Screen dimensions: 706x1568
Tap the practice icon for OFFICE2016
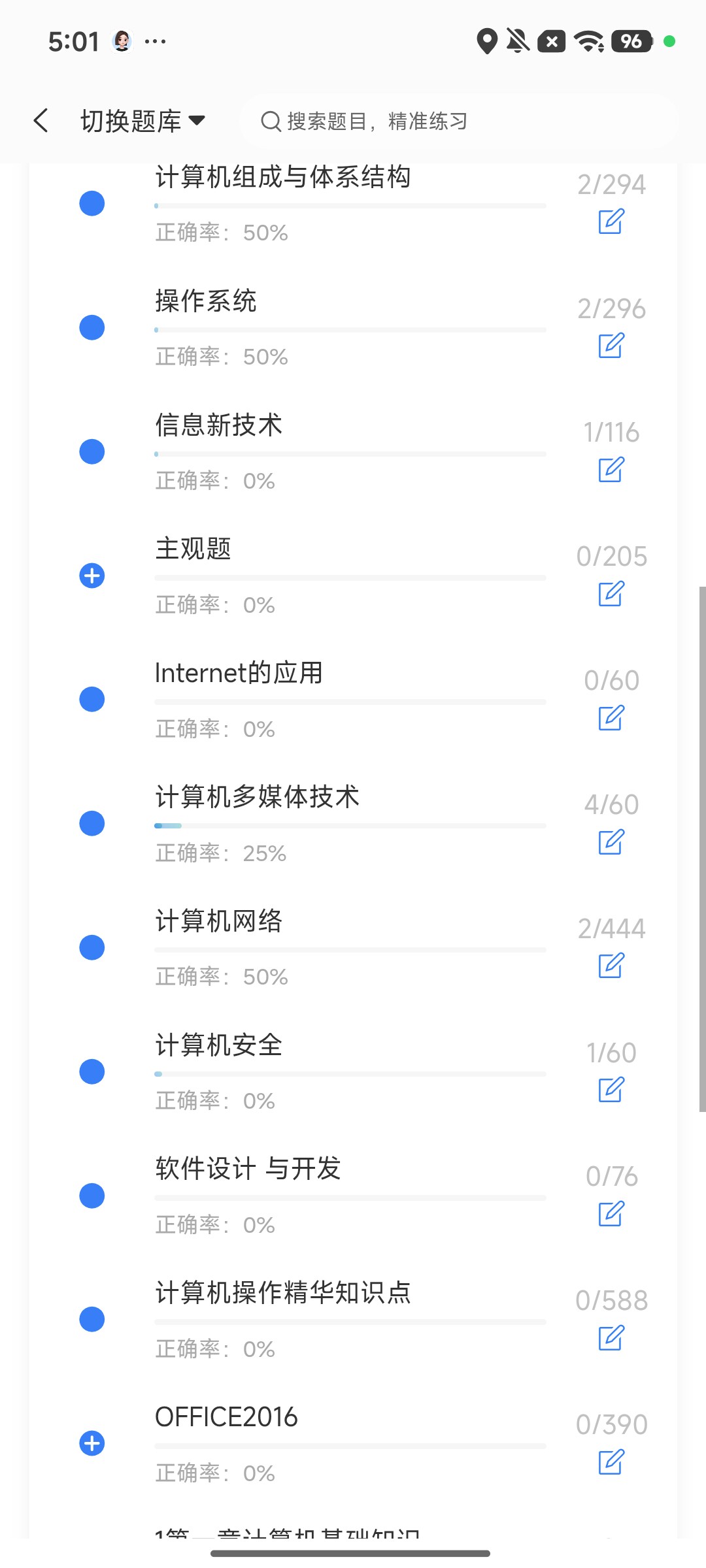[611, 1462]
